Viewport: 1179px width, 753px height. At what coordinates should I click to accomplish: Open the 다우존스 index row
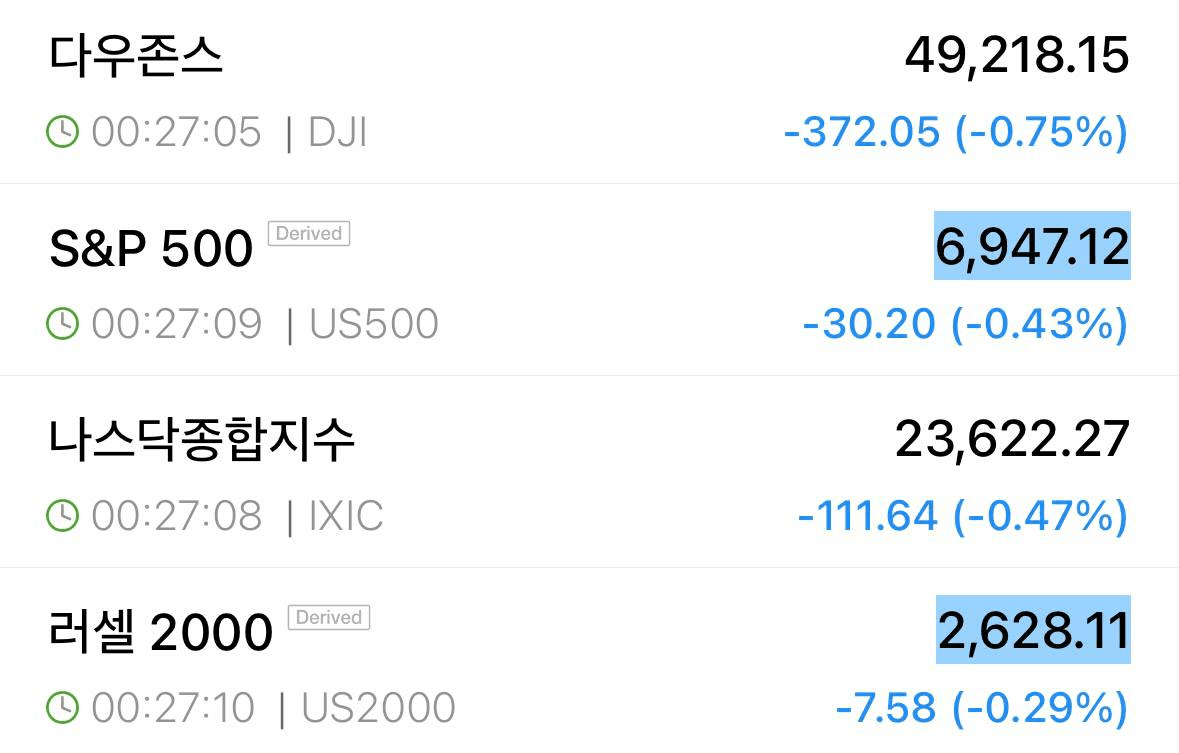click(x=135, y=58)
